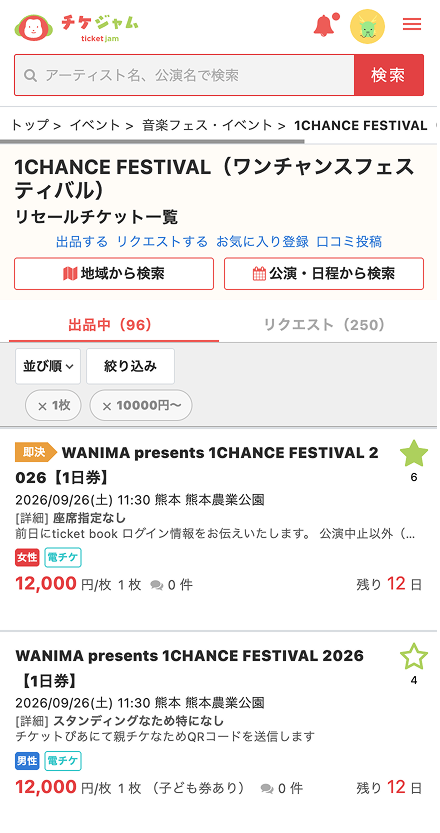
Task: Open the hamburger menu
Action: click(412, 24)
